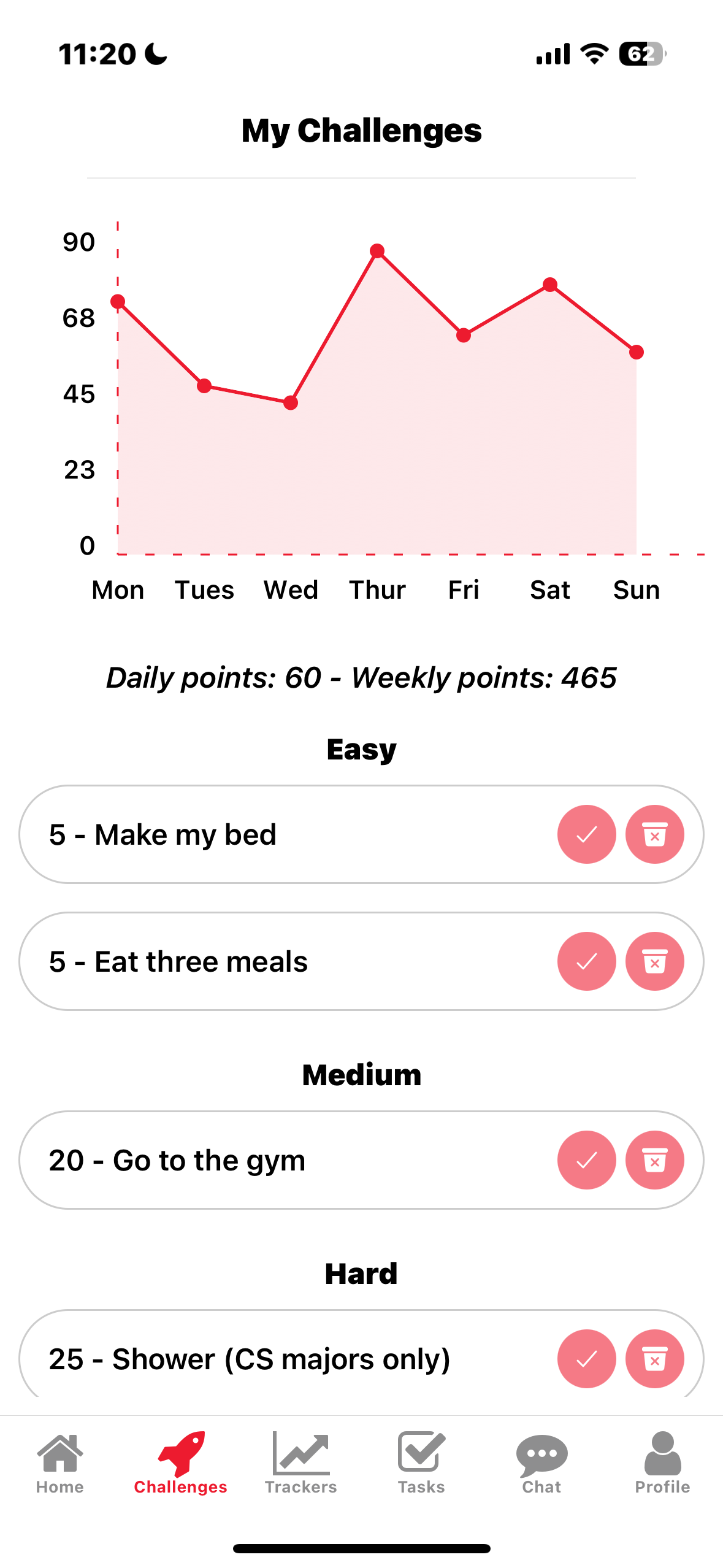Delete the 'Go to the gym' challenge
Viewport: 723px width, 1568px height.
point(654,1160)
